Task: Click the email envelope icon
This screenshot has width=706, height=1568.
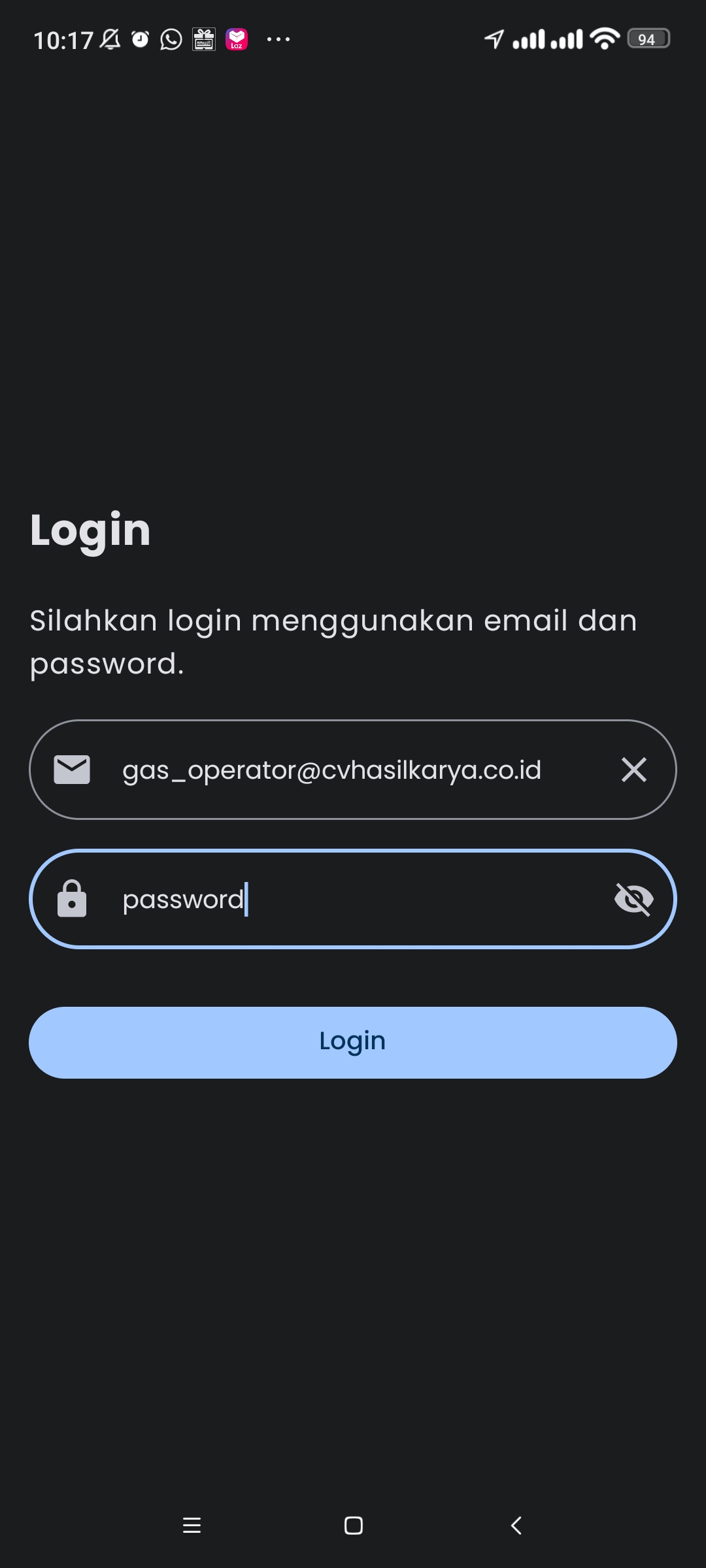Action: coord(73,769)
